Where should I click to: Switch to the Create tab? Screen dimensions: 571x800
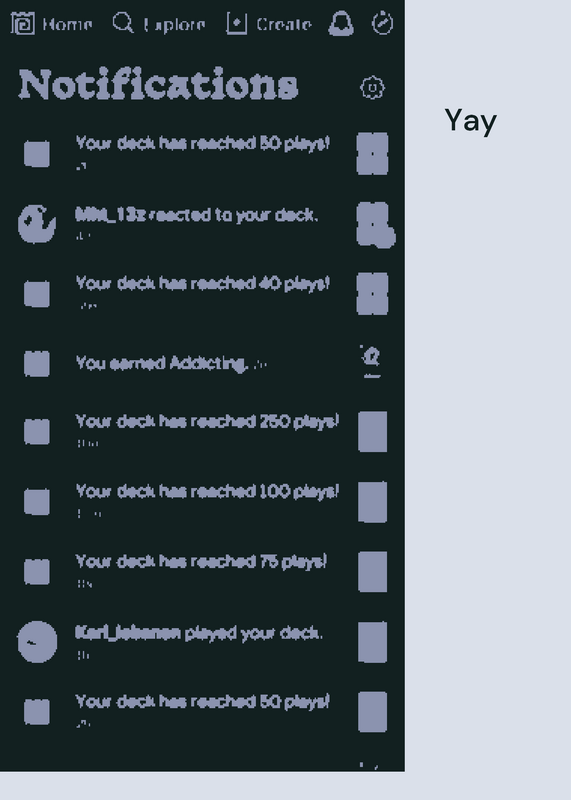point(269,24)
